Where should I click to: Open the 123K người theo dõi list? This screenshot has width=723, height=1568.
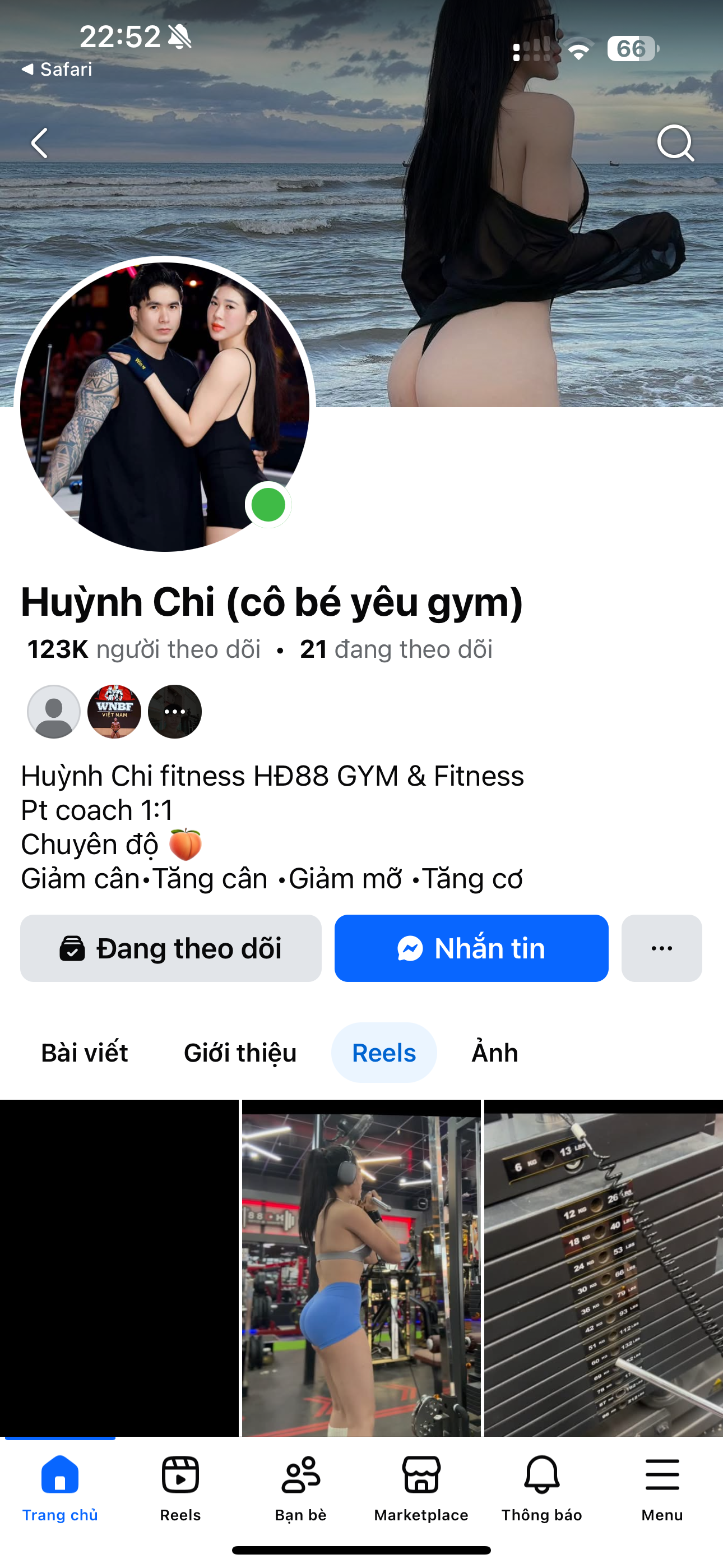click(144, 649)
